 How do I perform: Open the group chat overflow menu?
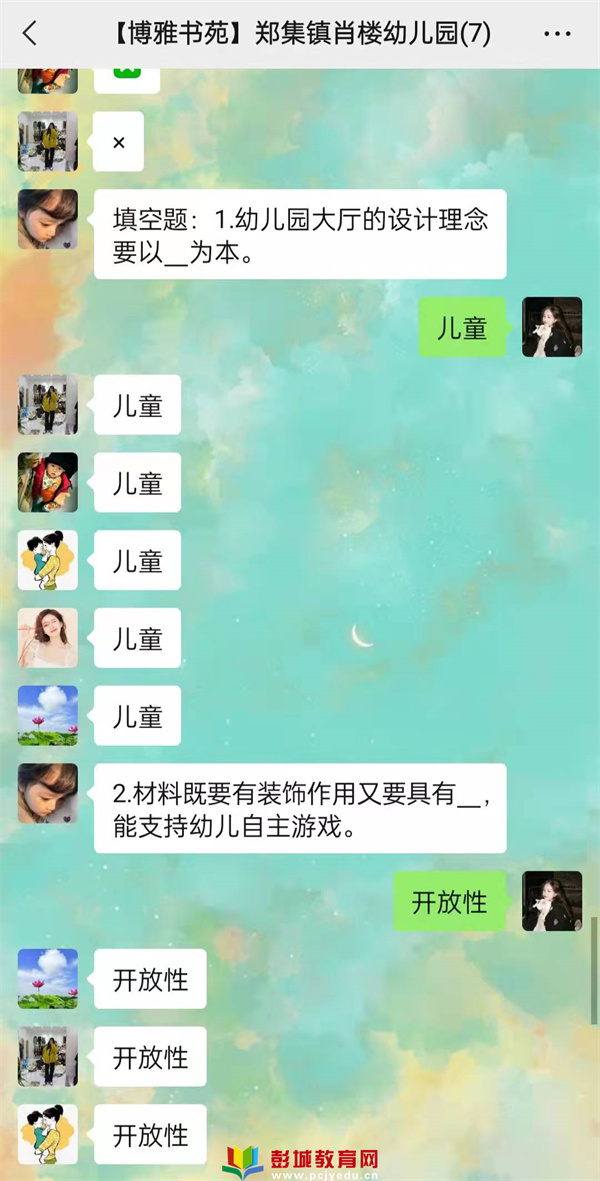[557, 33]
